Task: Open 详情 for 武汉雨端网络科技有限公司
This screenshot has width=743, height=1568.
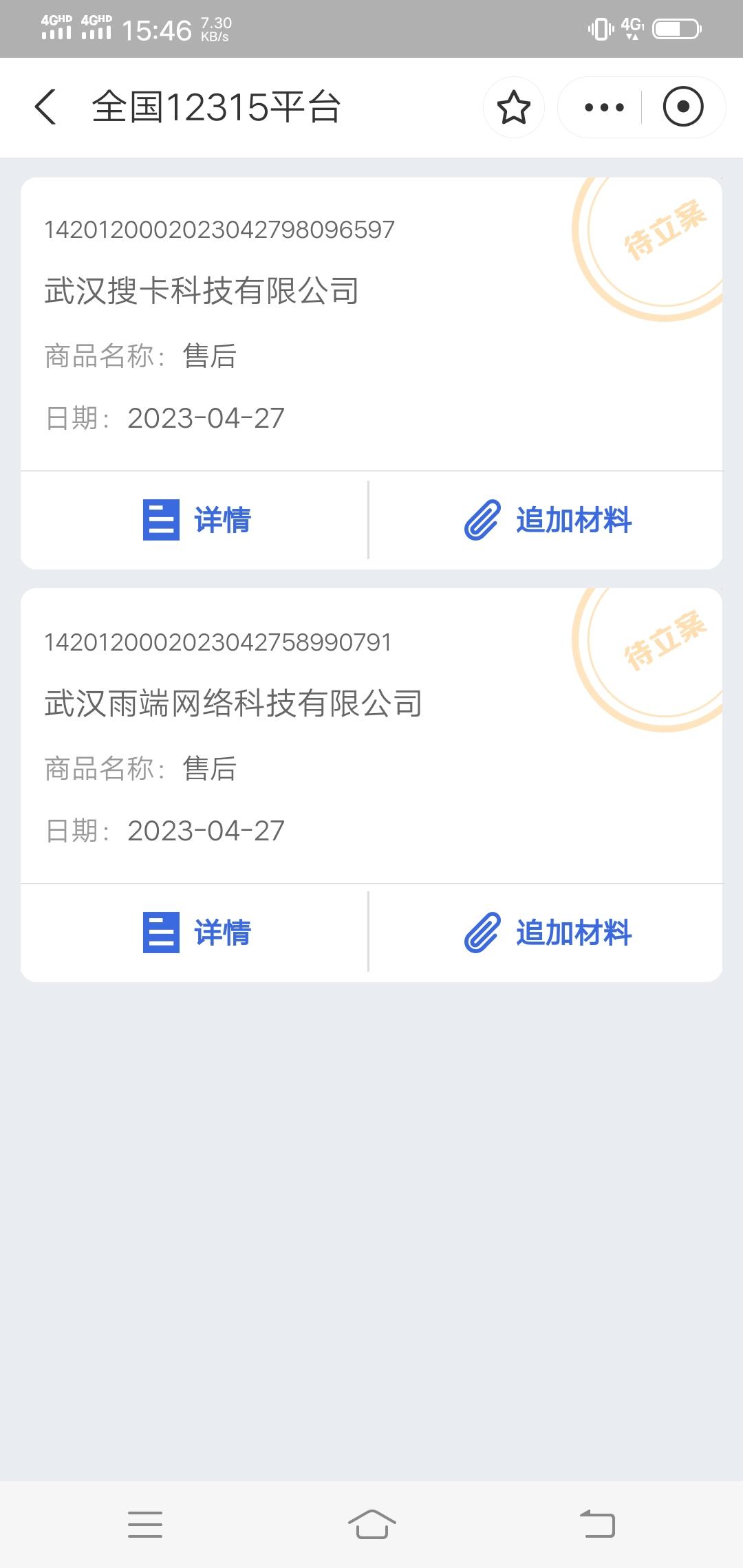Action: click(197, 933)
